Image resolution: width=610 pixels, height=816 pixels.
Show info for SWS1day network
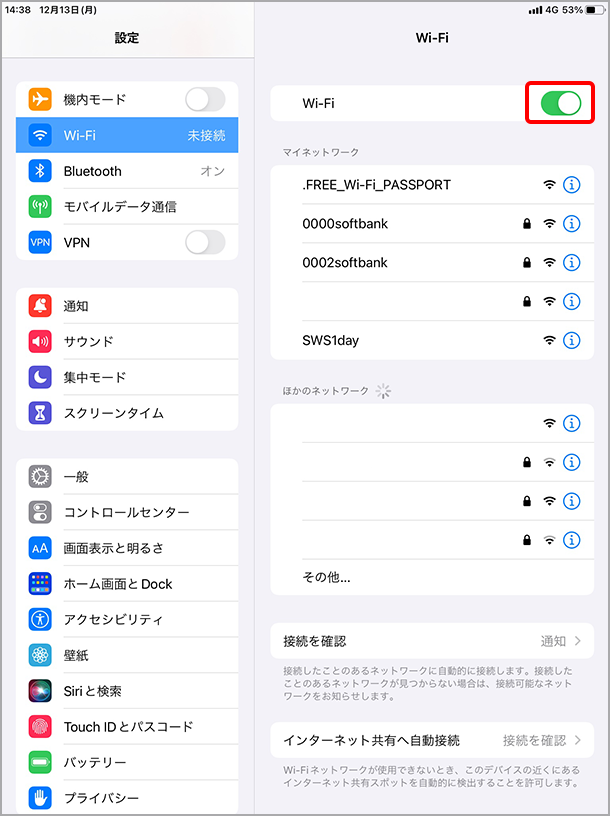[572, 341]
